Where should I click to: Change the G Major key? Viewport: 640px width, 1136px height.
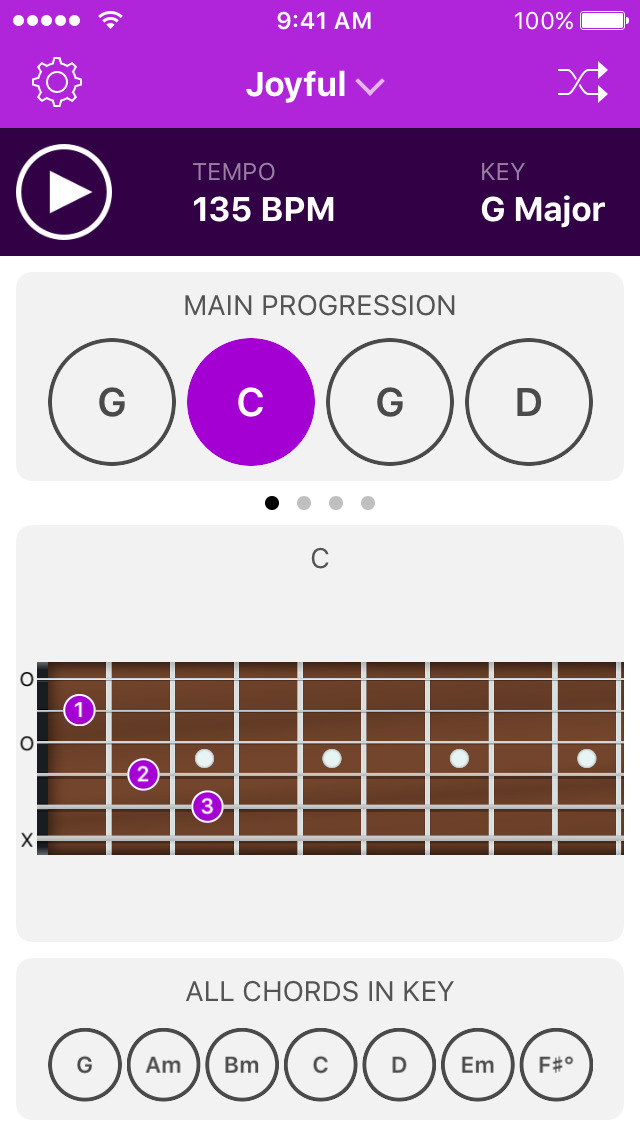coord(543,209)
